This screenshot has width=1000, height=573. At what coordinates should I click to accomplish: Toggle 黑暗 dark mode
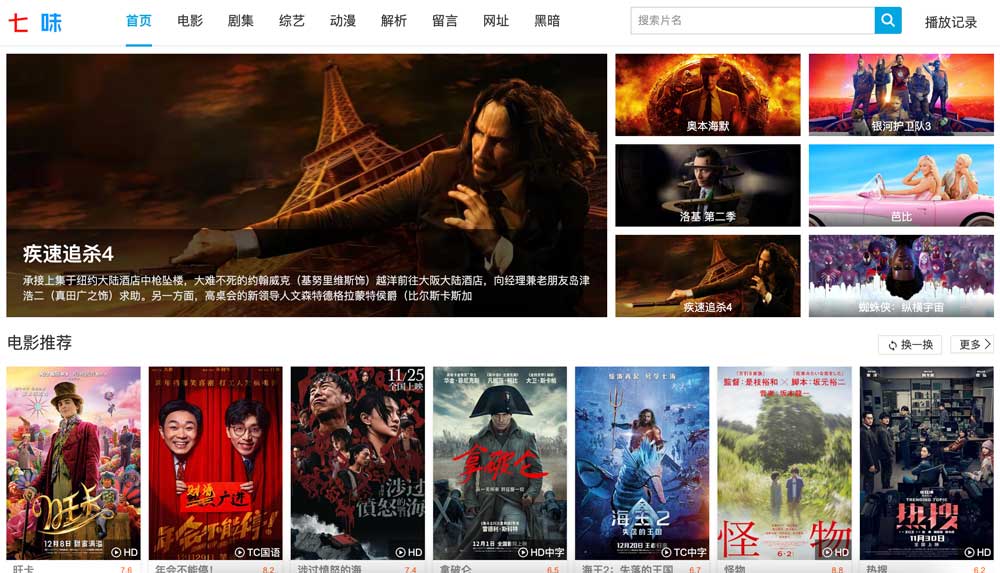pos(547,21)
